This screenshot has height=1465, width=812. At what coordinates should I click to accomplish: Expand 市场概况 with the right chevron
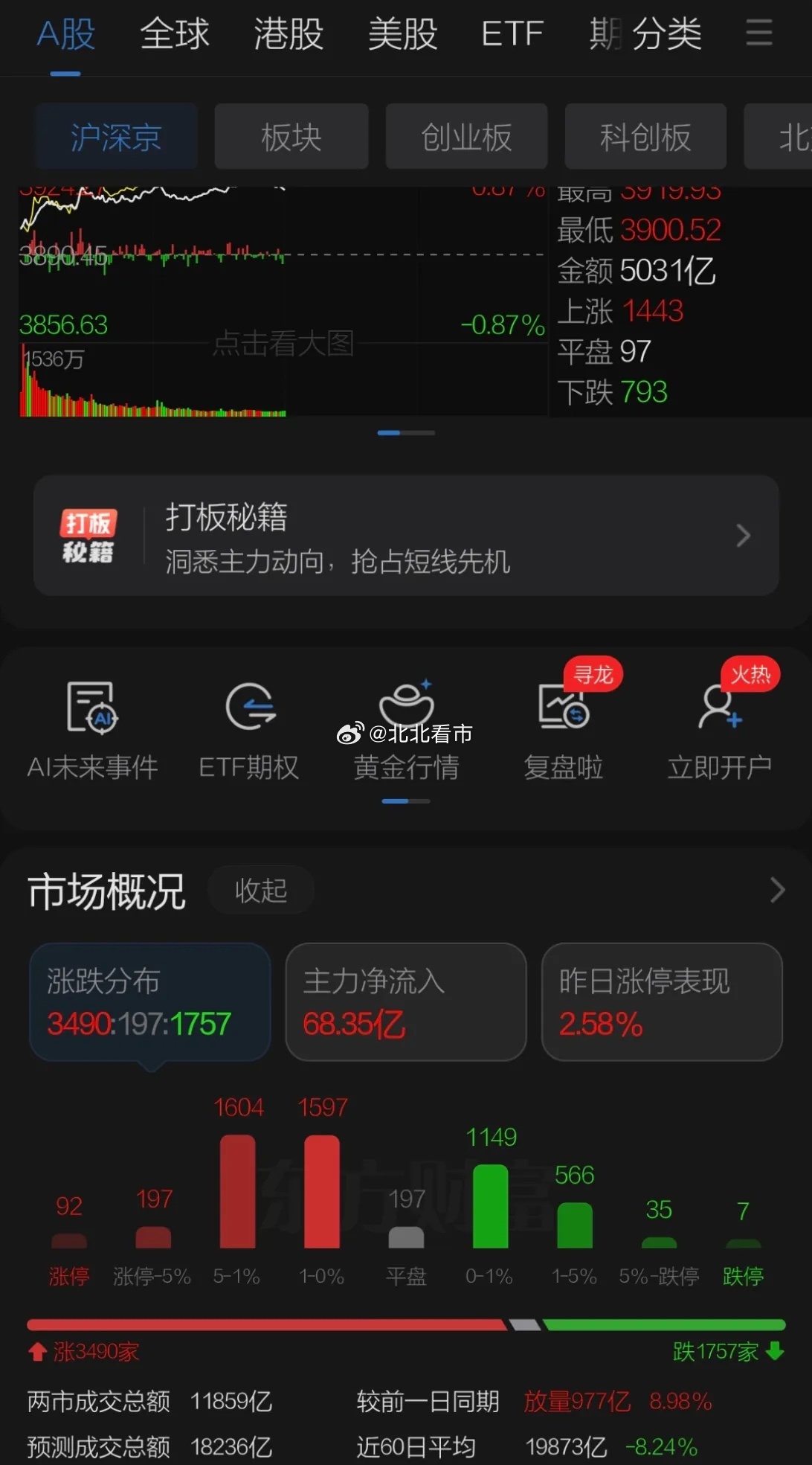[x=778, y=890]
